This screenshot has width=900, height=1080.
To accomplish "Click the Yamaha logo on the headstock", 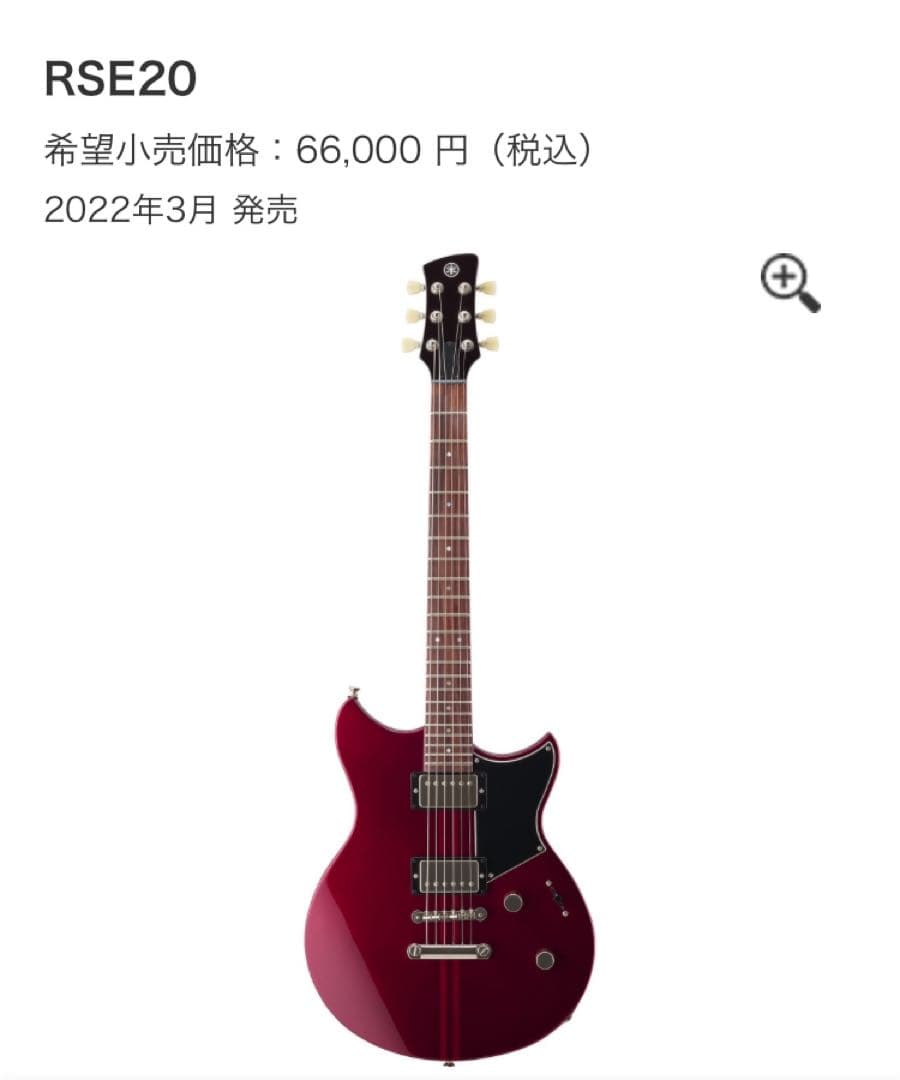I will (x=452, y=270).
